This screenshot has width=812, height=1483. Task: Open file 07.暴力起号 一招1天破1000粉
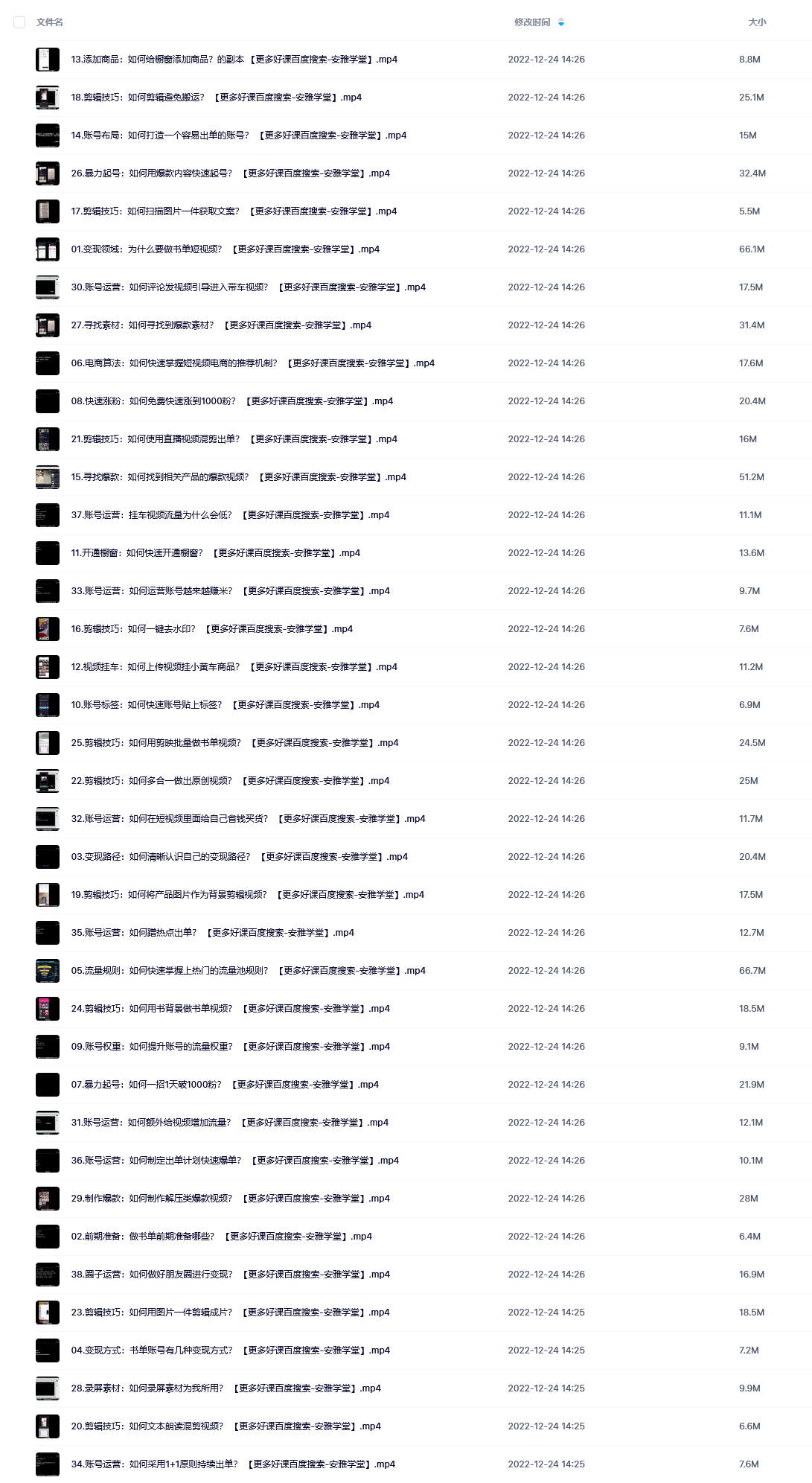(225, 1085)
